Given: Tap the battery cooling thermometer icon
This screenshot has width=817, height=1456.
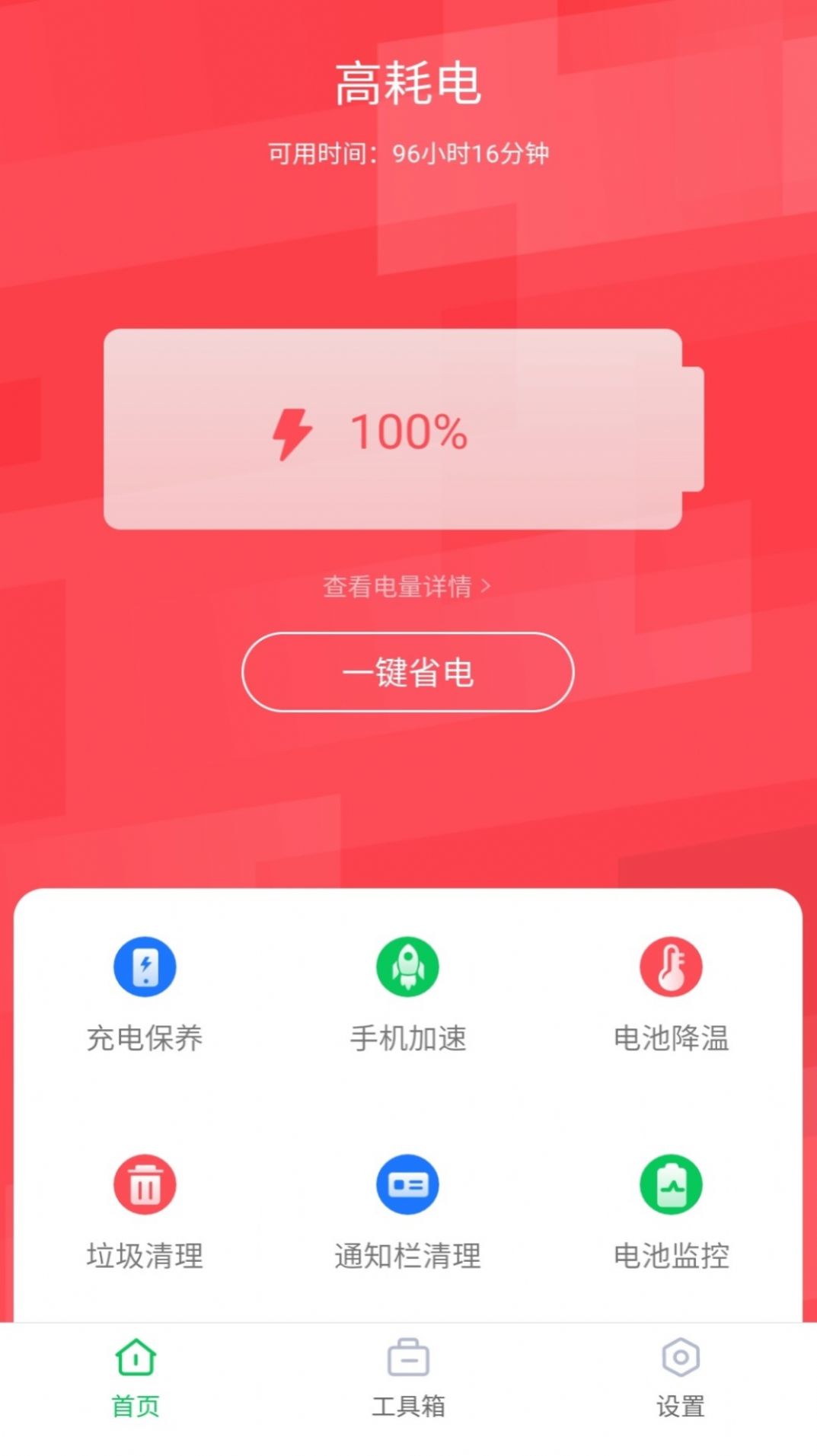Looking at the screenshot, I should (x=671, y=967).
